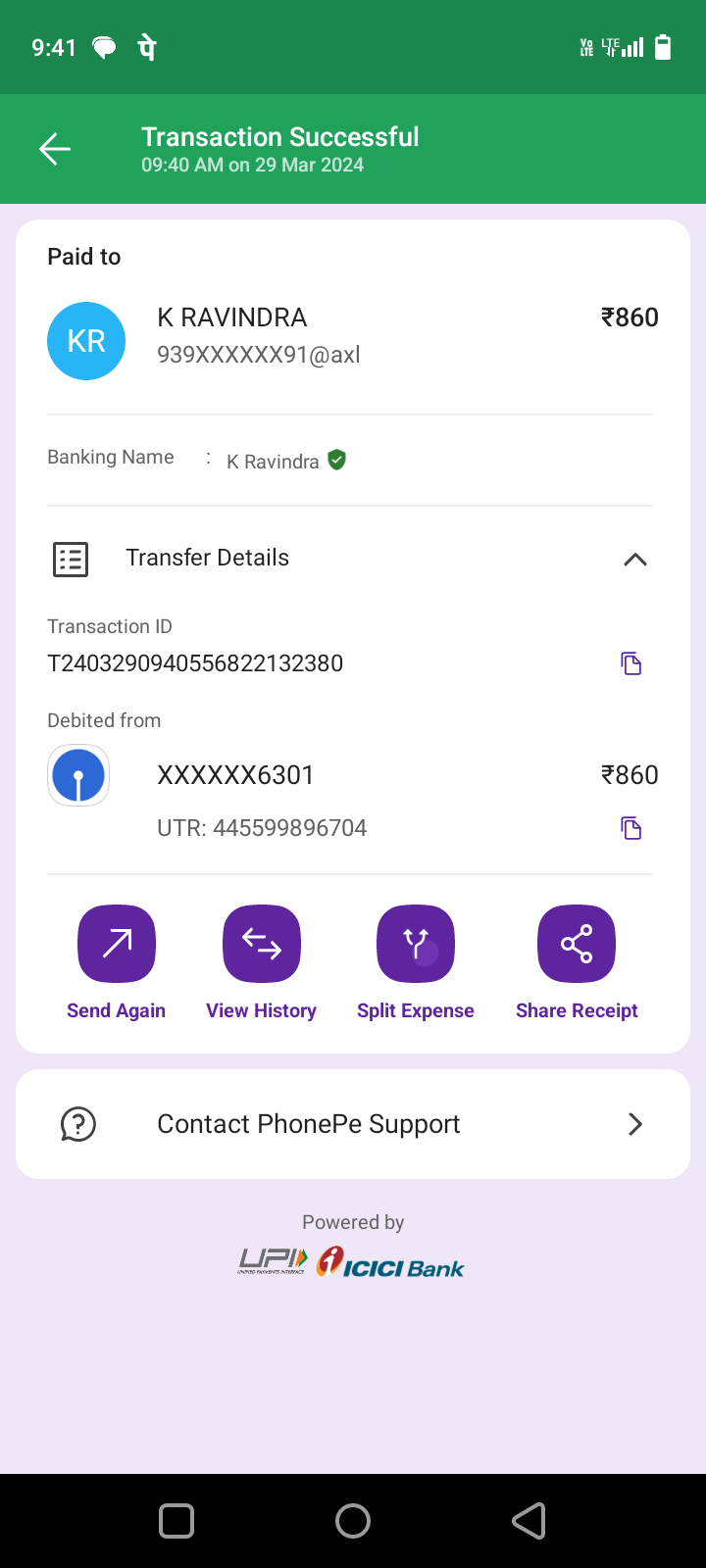
Task: Copy the UTR number
Action: click(630, 828)
